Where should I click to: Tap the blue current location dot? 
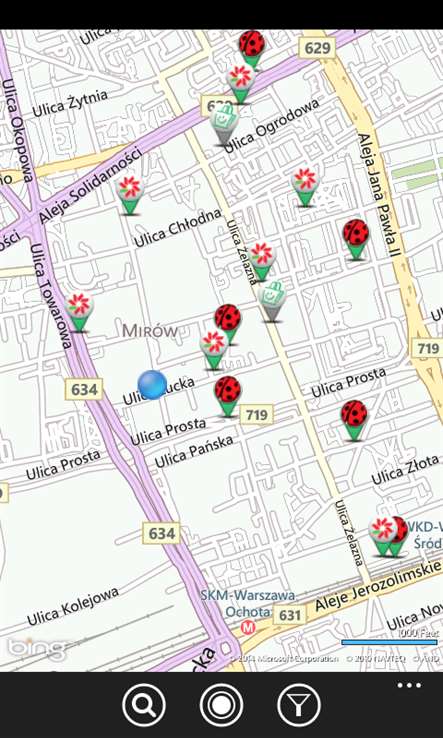(x=152, y=385)
